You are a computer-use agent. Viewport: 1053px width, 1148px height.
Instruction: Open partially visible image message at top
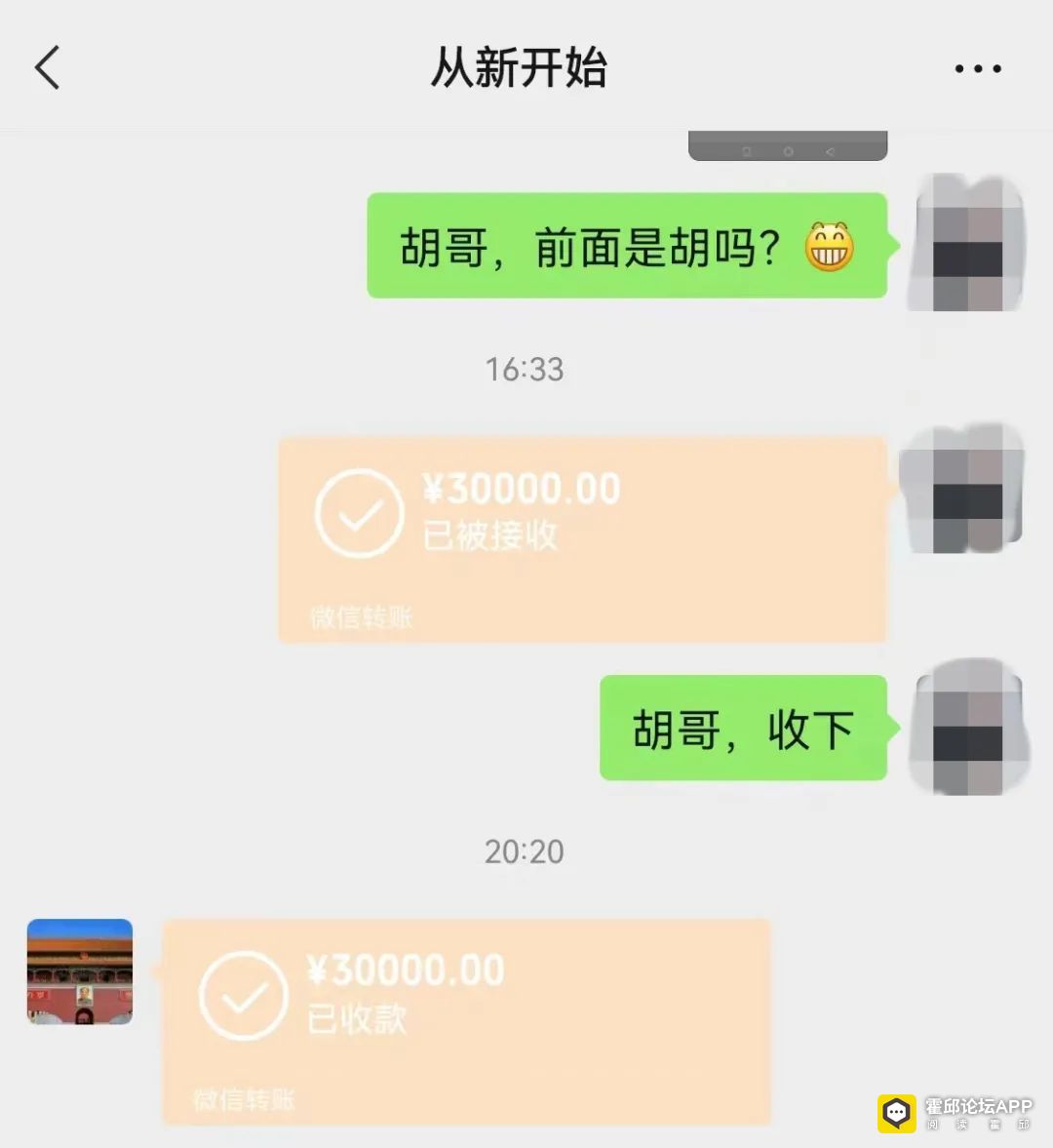tap(788, 146)
